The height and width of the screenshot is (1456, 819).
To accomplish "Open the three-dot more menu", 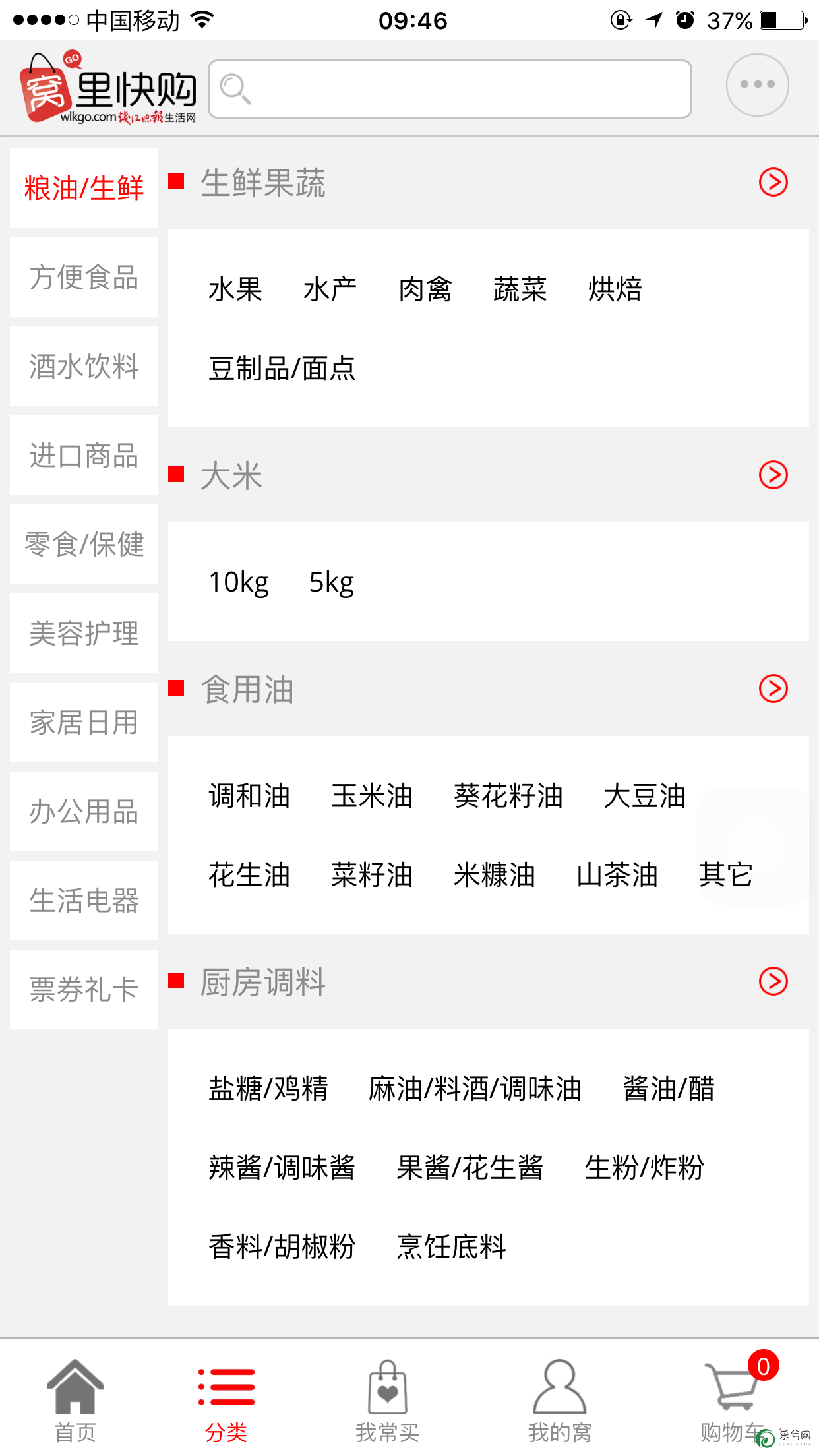I will [x=757, y=85].
